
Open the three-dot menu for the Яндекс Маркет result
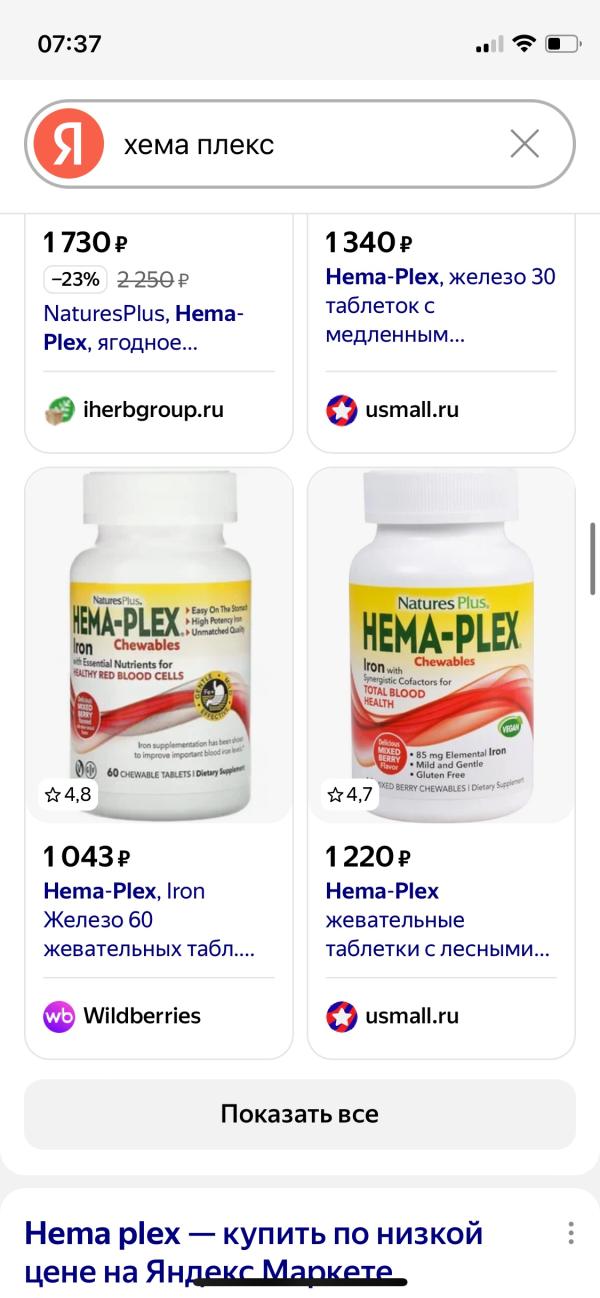(x=571, y=1232)
